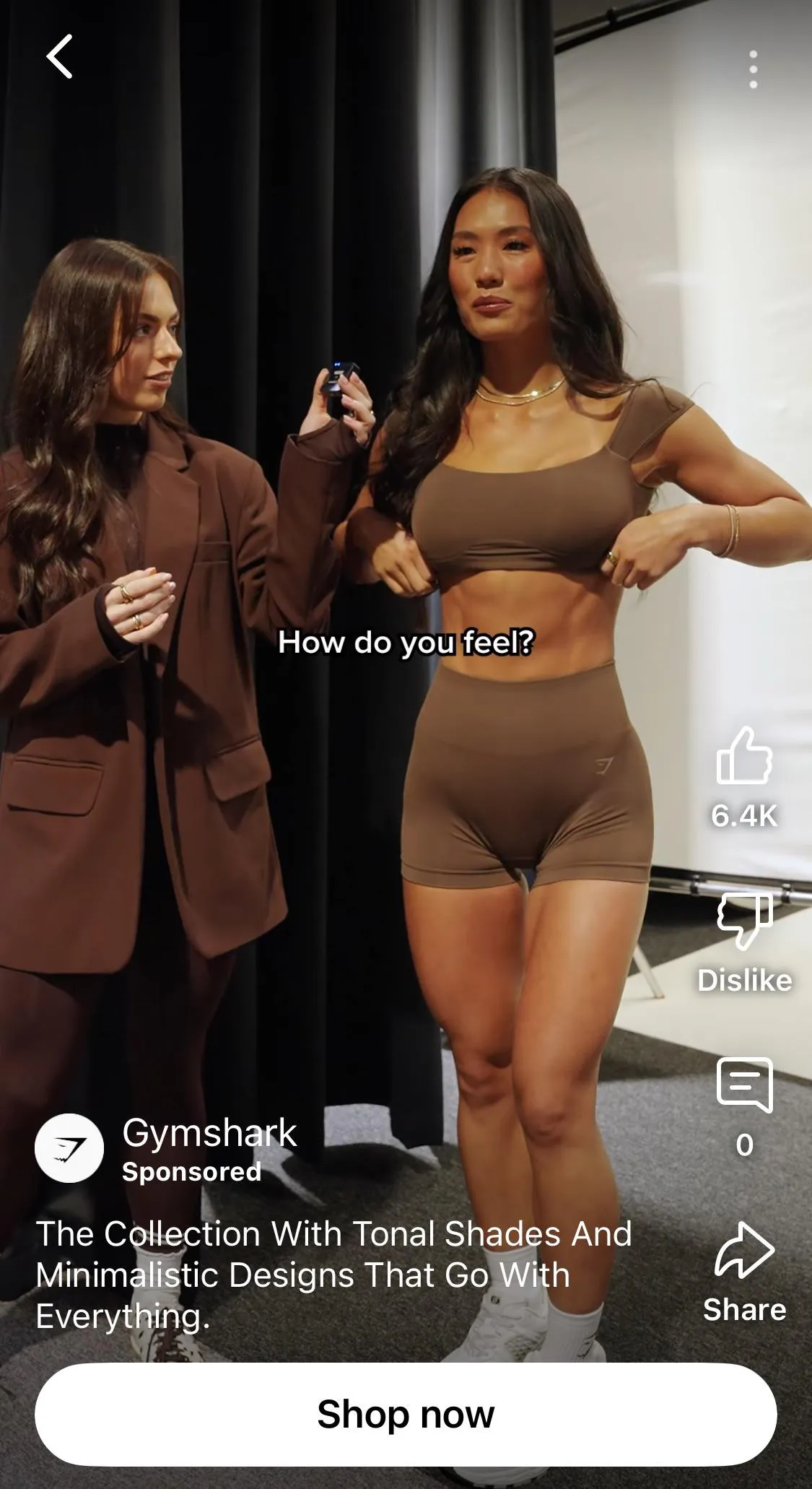Tap the Shop now button

point(406,1414)
